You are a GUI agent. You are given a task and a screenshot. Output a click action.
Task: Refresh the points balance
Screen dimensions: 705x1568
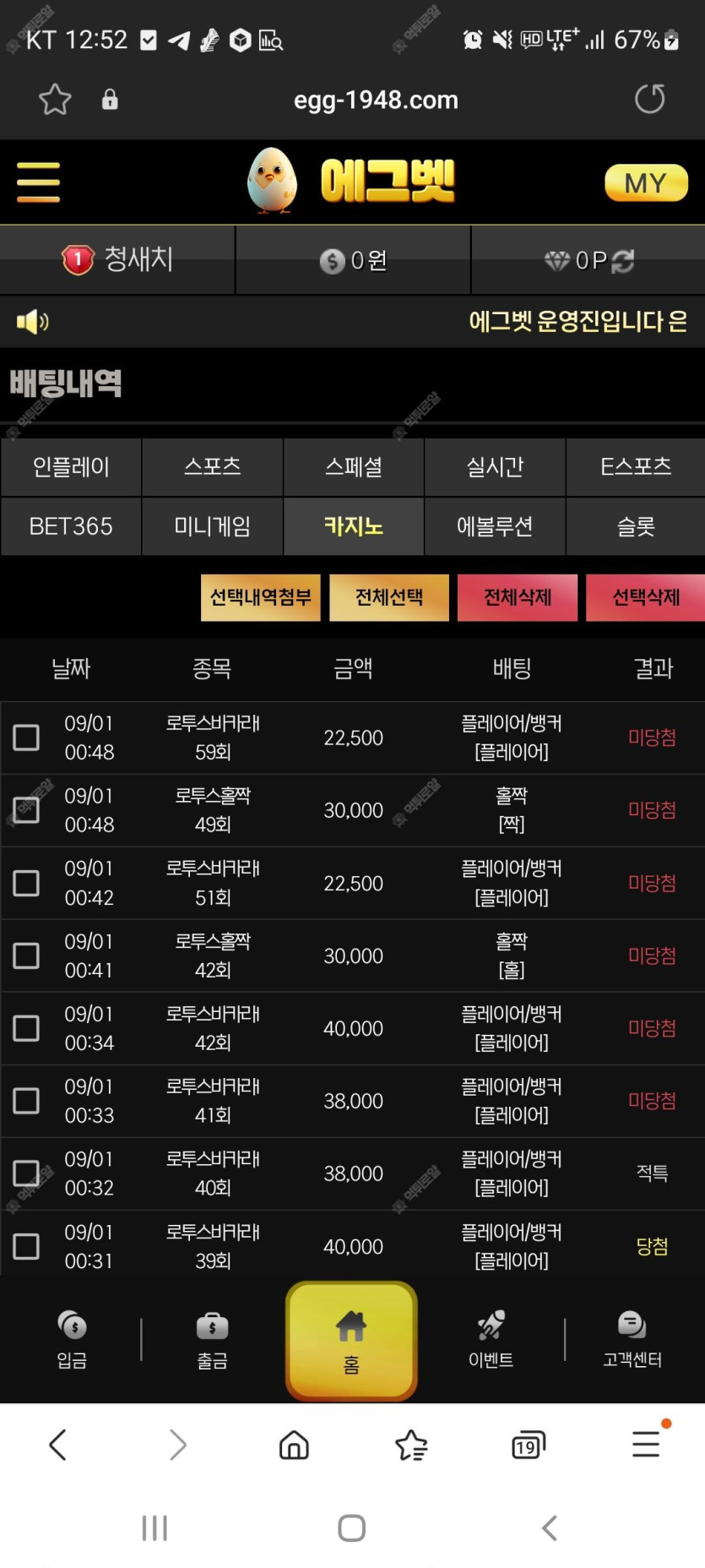[623, 261]
